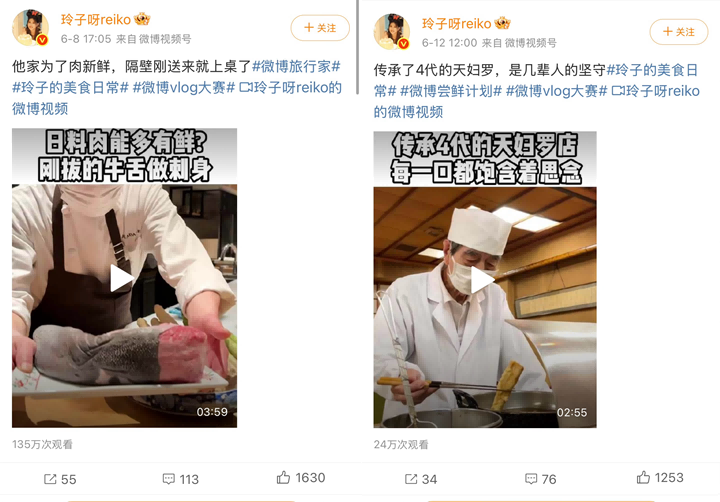
Task: Play the 牛舌做刺身 video
Action: point(122,278)
